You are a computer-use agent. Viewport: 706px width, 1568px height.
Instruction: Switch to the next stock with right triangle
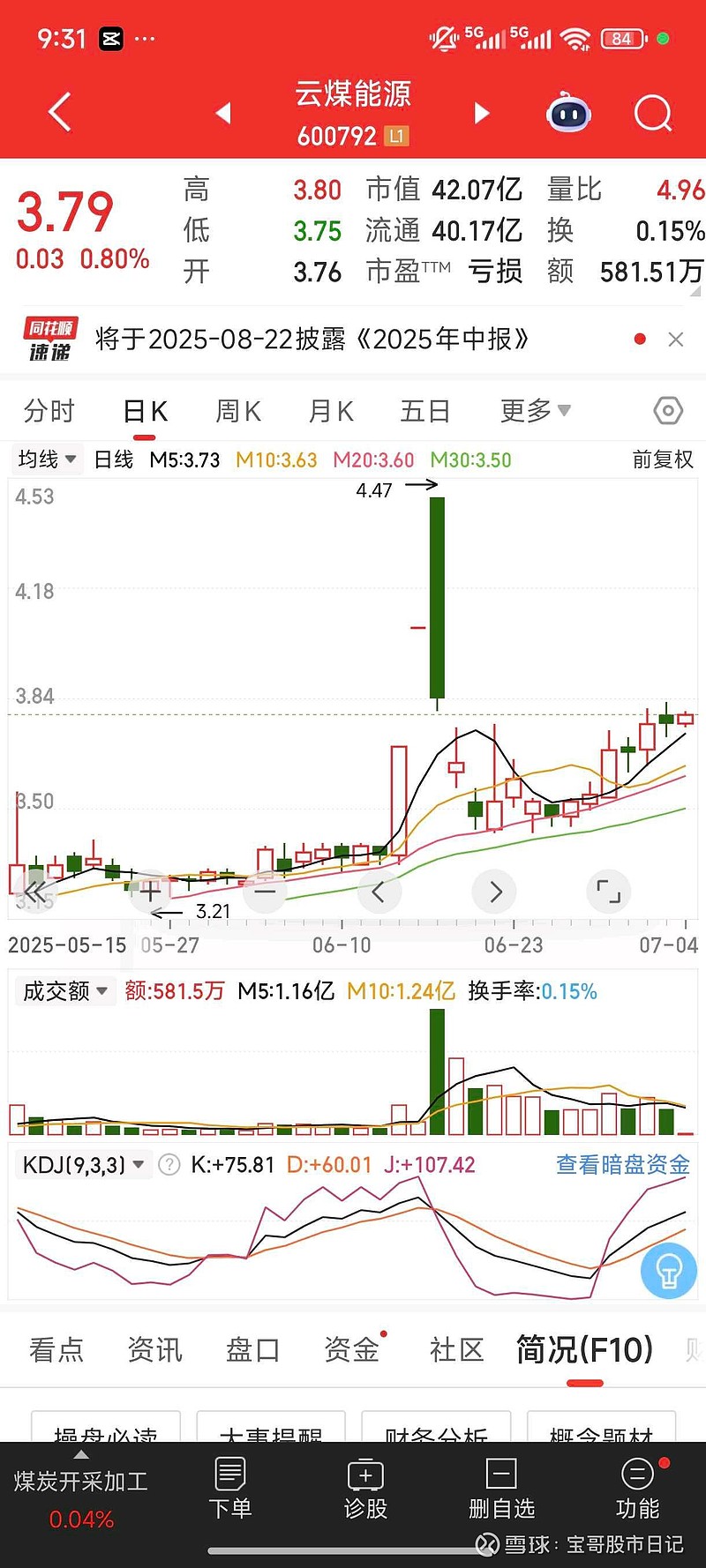[481, 113]
